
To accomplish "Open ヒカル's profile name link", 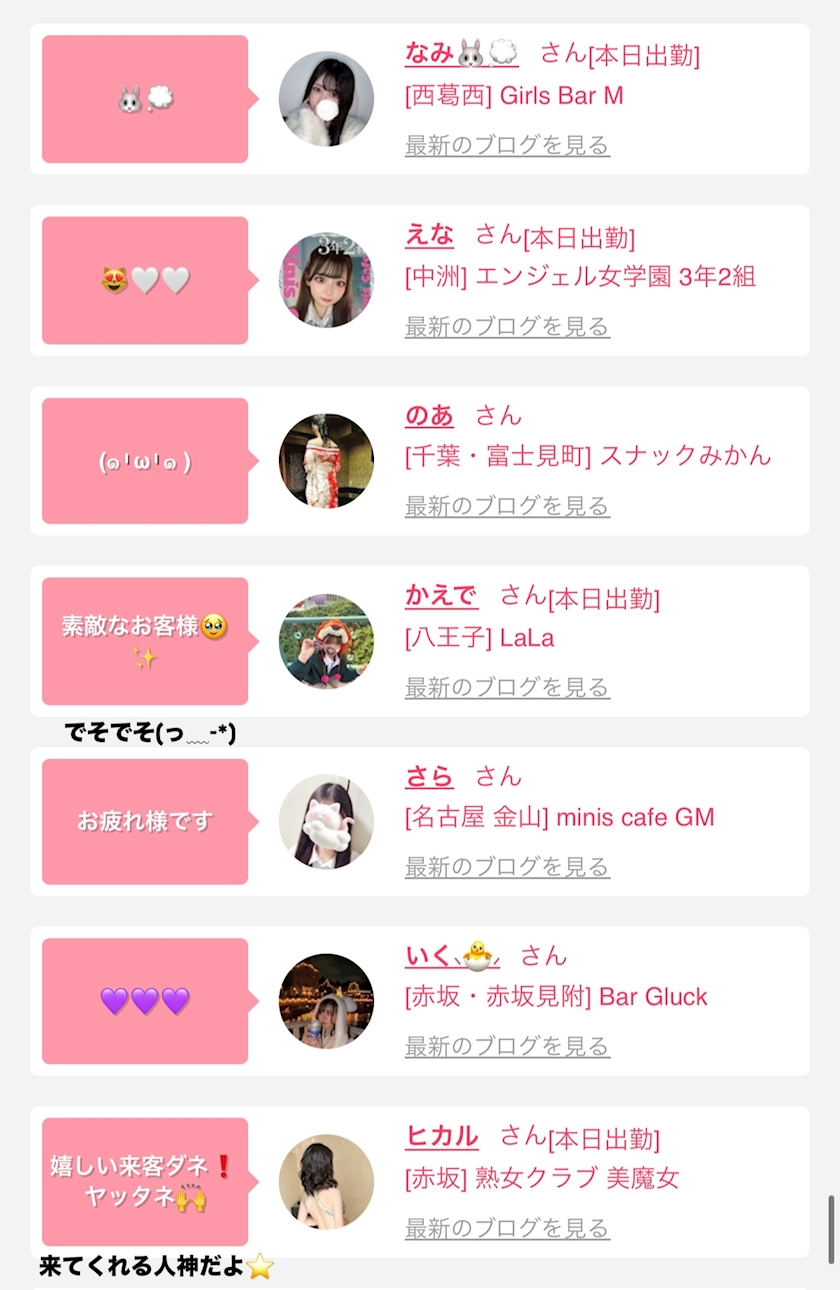I will tap(441, 1137).
